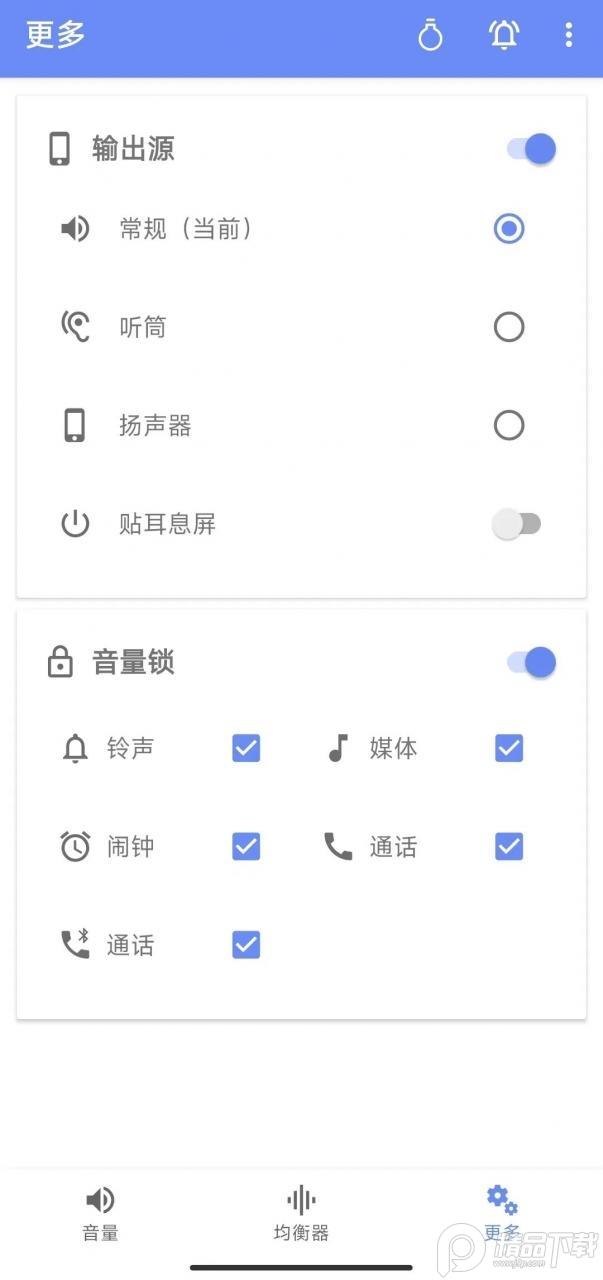Select the 常规 output option
The height and width of the screenshot is (1280, 603).
pyautogui.click(x=509, y=229)
